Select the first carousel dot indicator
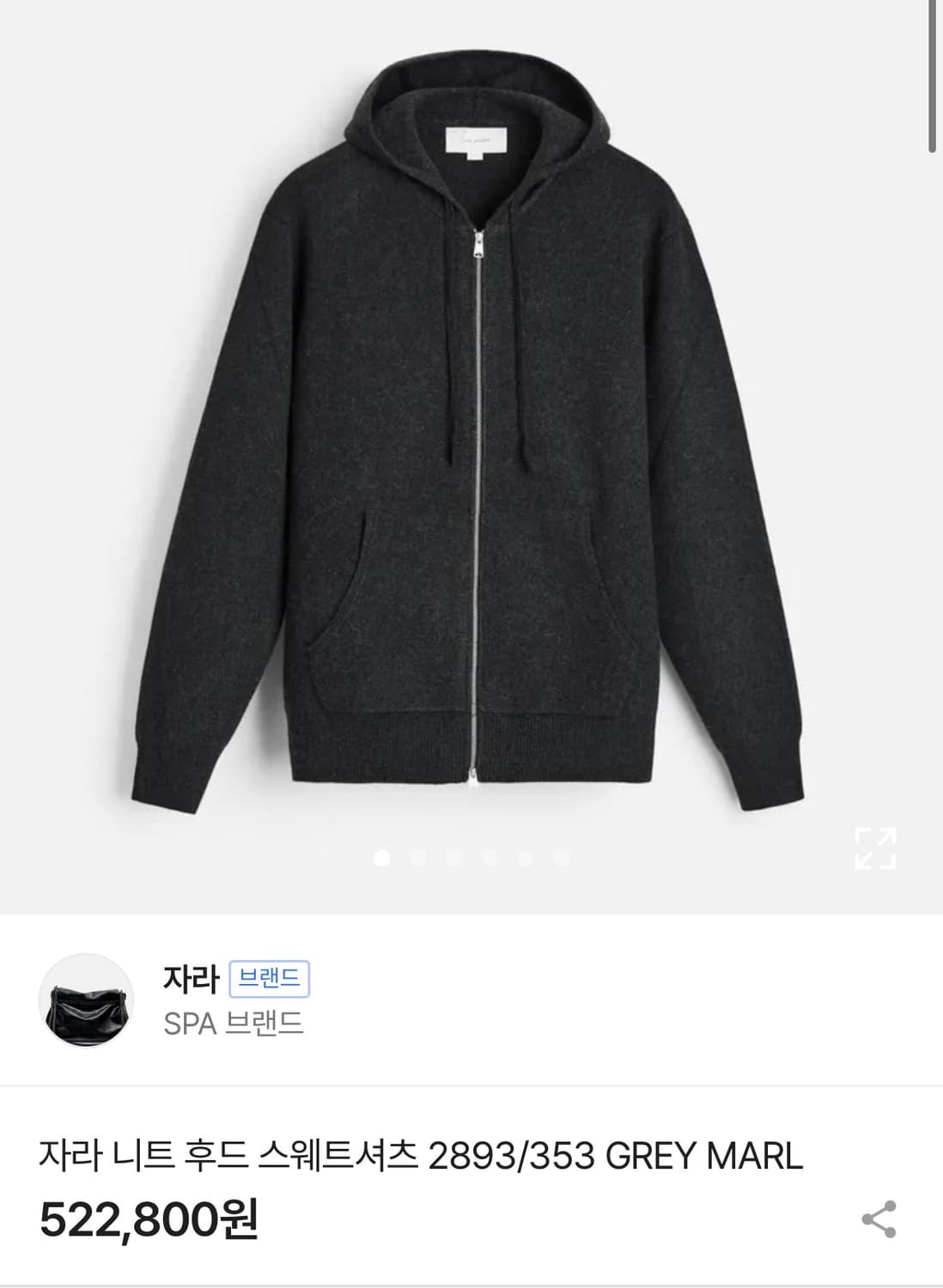Viewport: 943px width, 1288px height. click(381, 857)
